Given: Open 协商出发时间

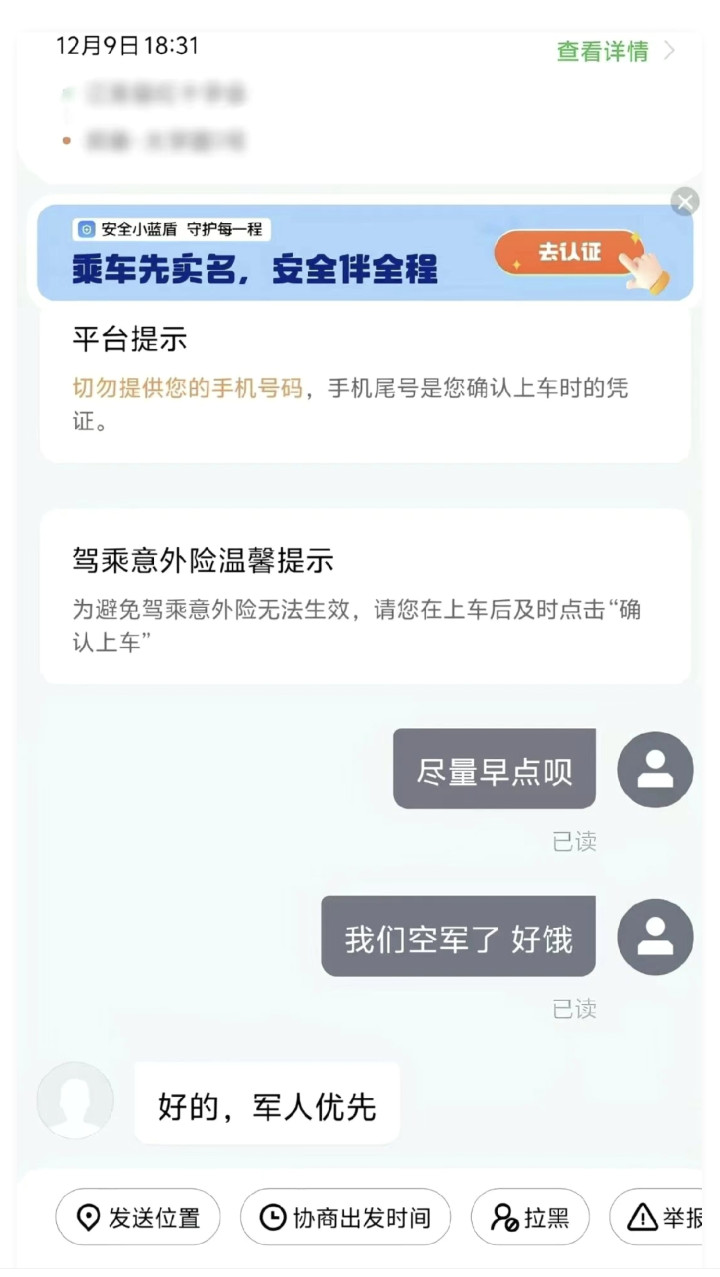Looking at the screenshot, I should pyautogui.click(x=345, y=1217).
